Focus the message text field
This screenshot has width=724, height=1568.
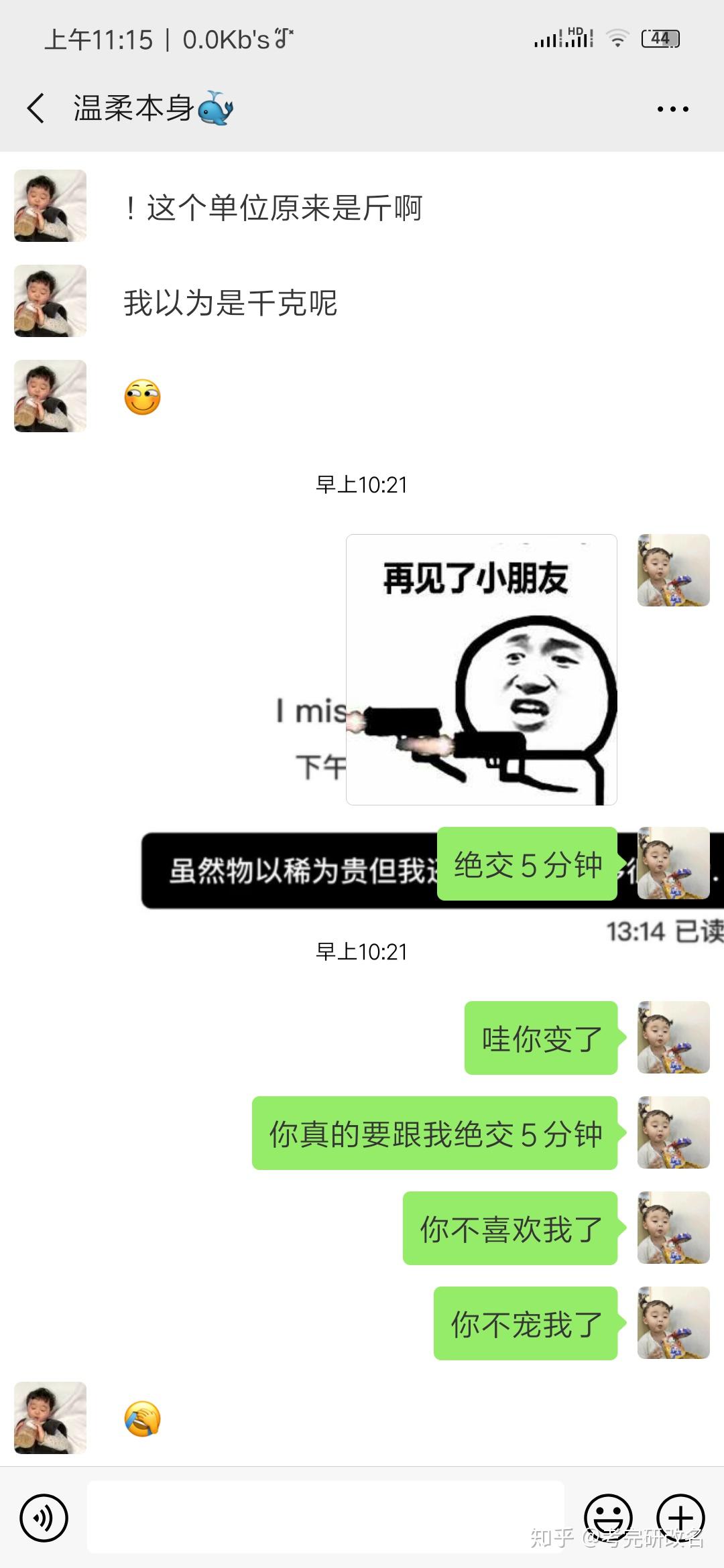coord(325,1518)
